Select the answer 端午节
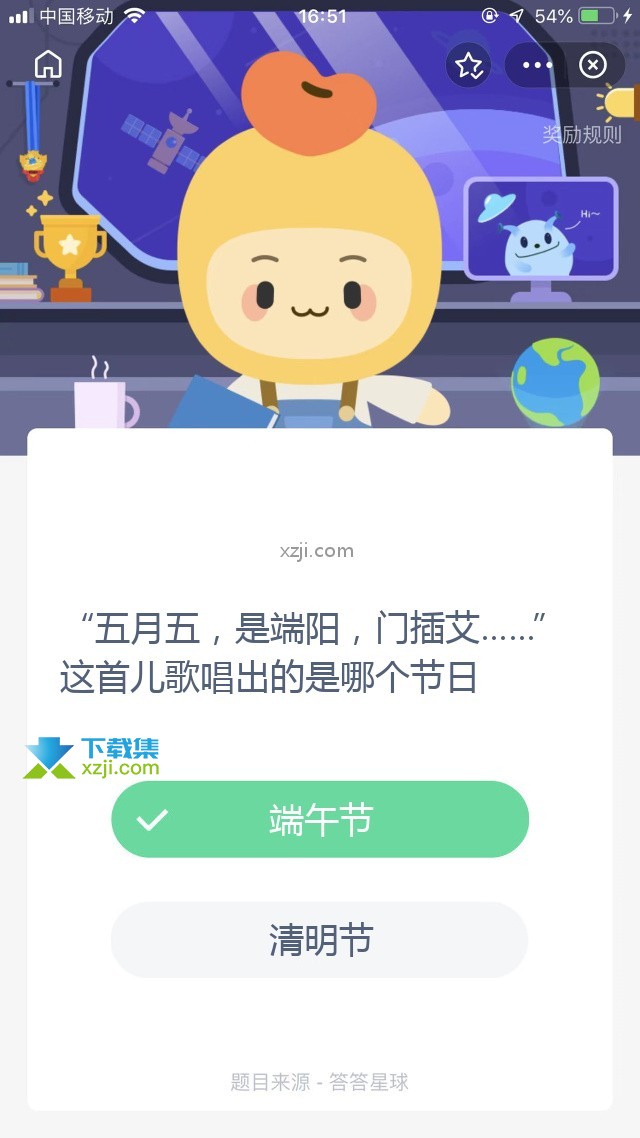 click(320, 820)
